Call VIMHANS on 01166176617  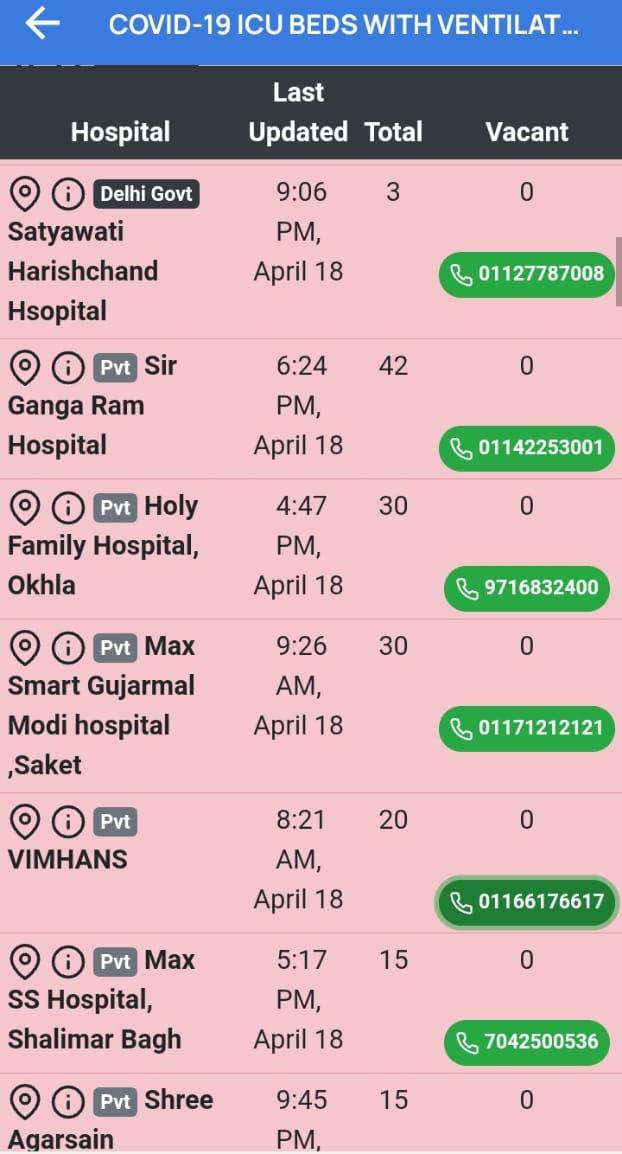point(526,902)
